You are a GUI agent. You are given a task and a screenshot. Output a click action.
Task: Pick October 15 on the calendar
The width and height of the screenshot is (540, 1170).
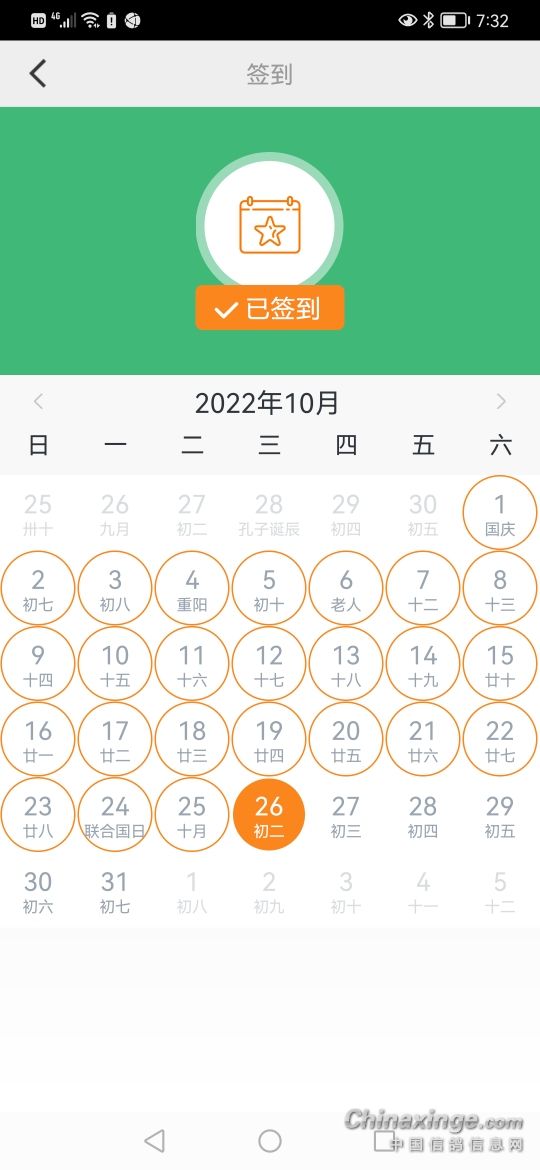(x=500, y=663)
